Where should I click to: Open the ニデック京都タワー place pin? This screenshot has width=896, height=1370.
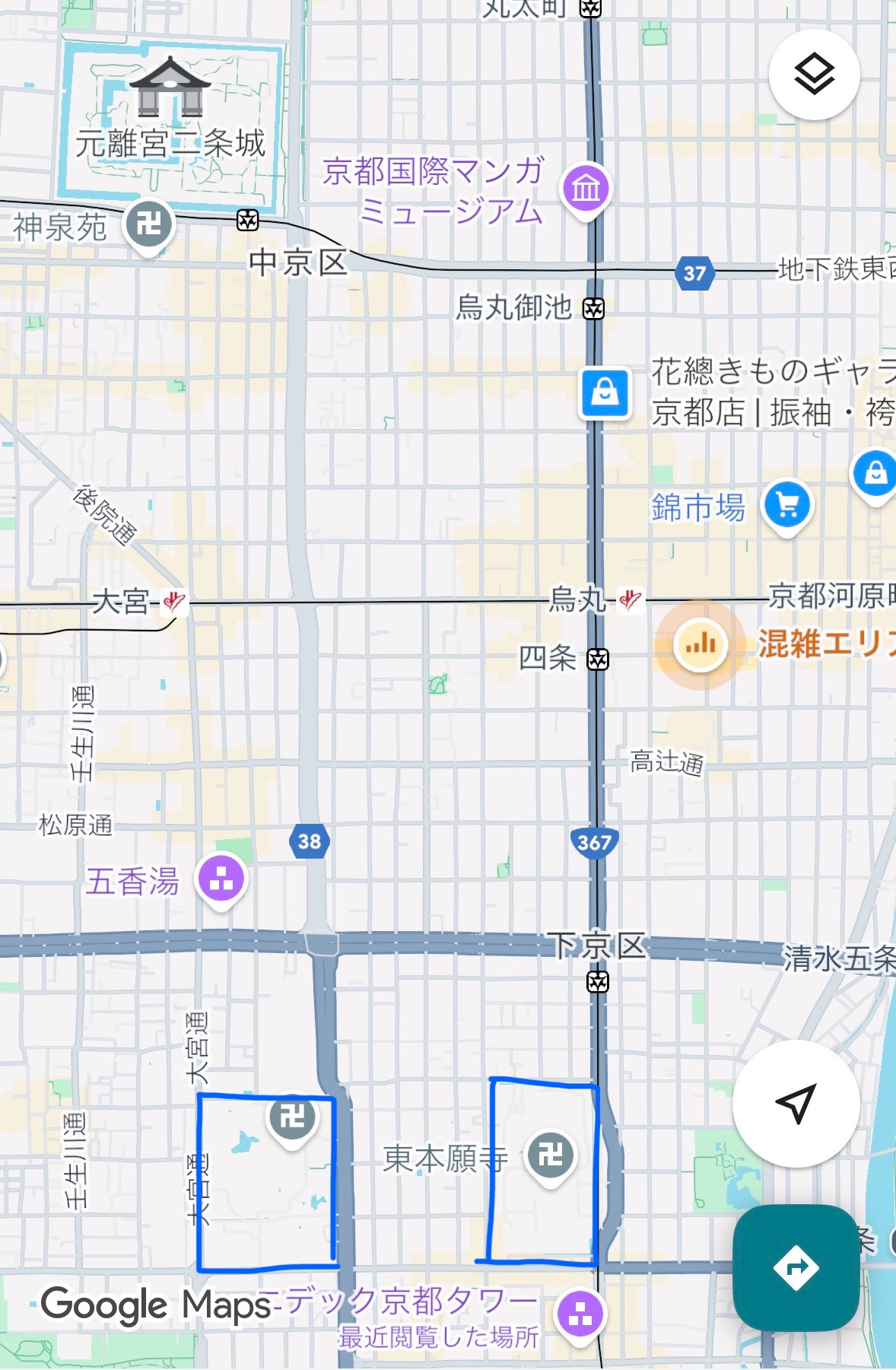click(581, 1314)
